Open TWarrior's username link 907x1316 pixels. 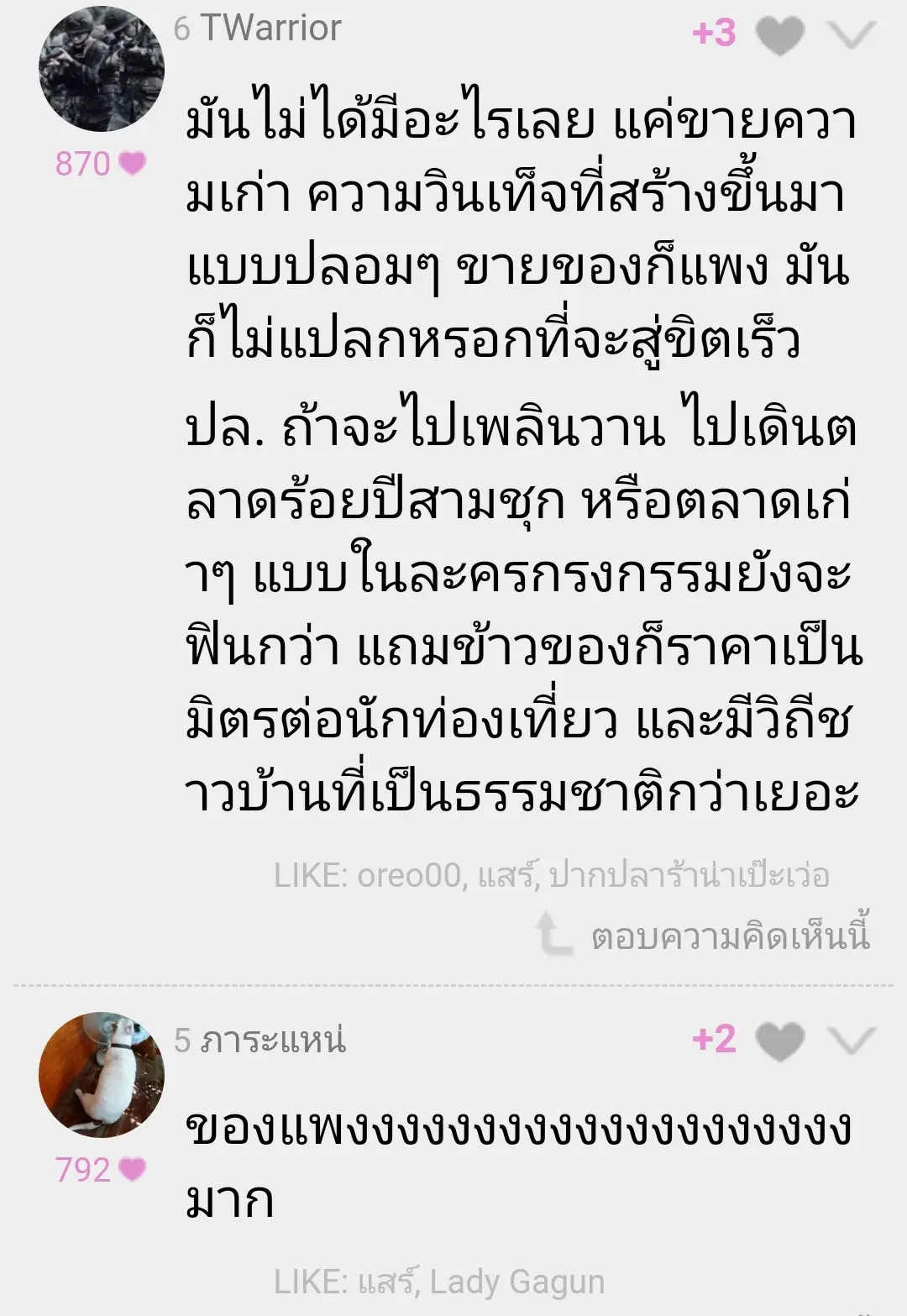pos(270,29)
